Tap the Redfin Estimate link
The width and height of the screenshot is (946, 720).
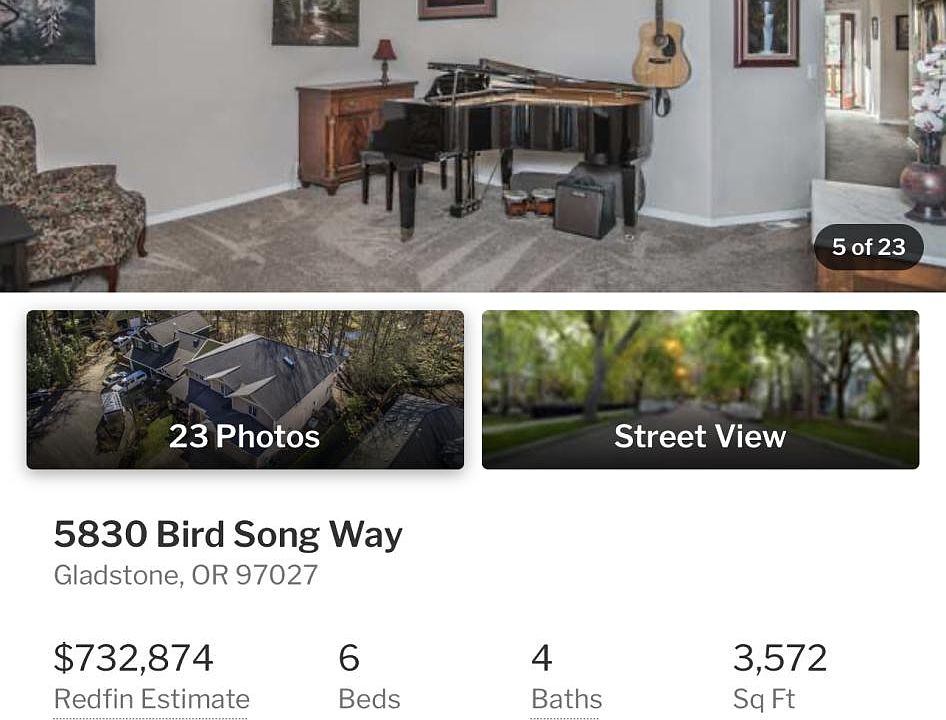coord(151,699)
